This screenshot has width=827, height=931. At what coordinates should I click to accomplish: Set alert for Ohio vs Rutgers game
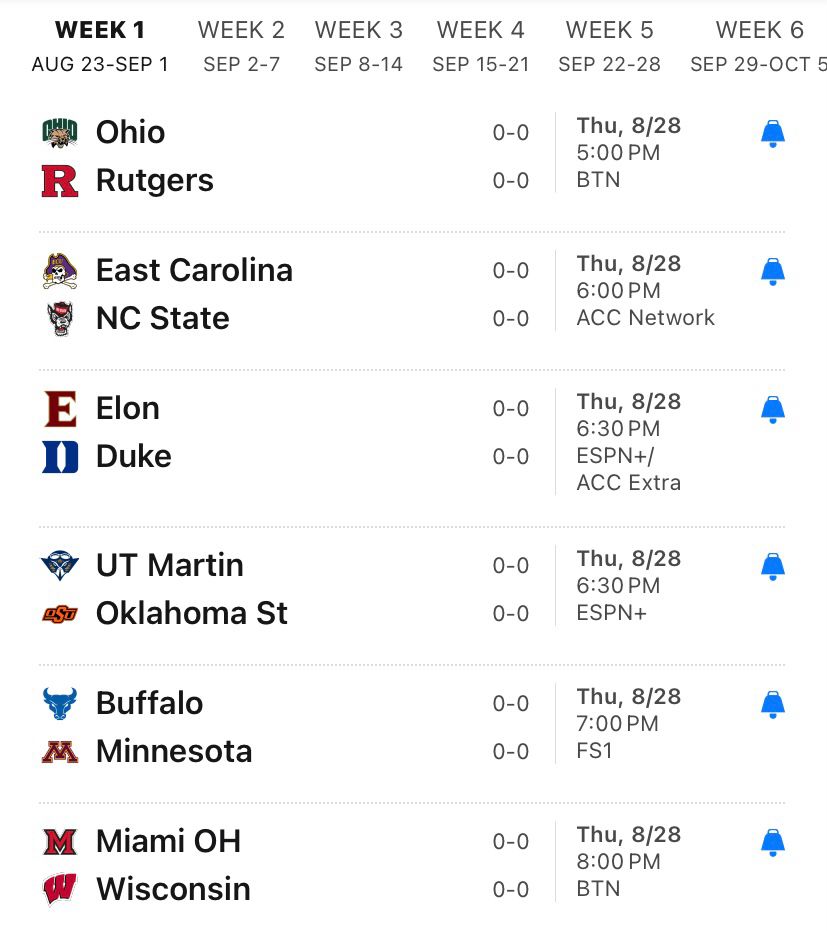click(x=773, y=134)
